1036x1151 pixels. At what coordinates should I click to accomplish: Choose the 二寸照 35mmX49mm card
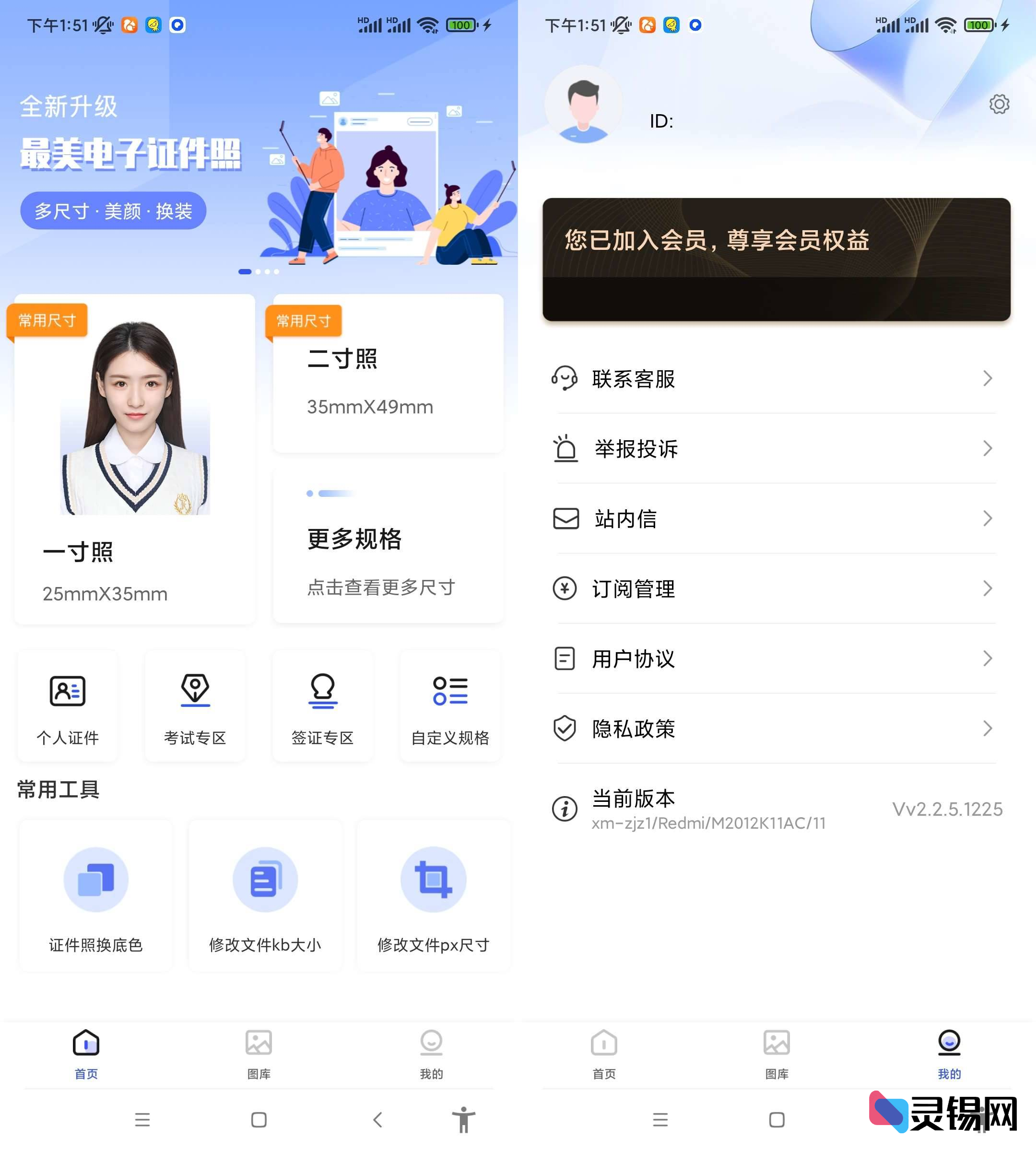click(x=388, y=375)
